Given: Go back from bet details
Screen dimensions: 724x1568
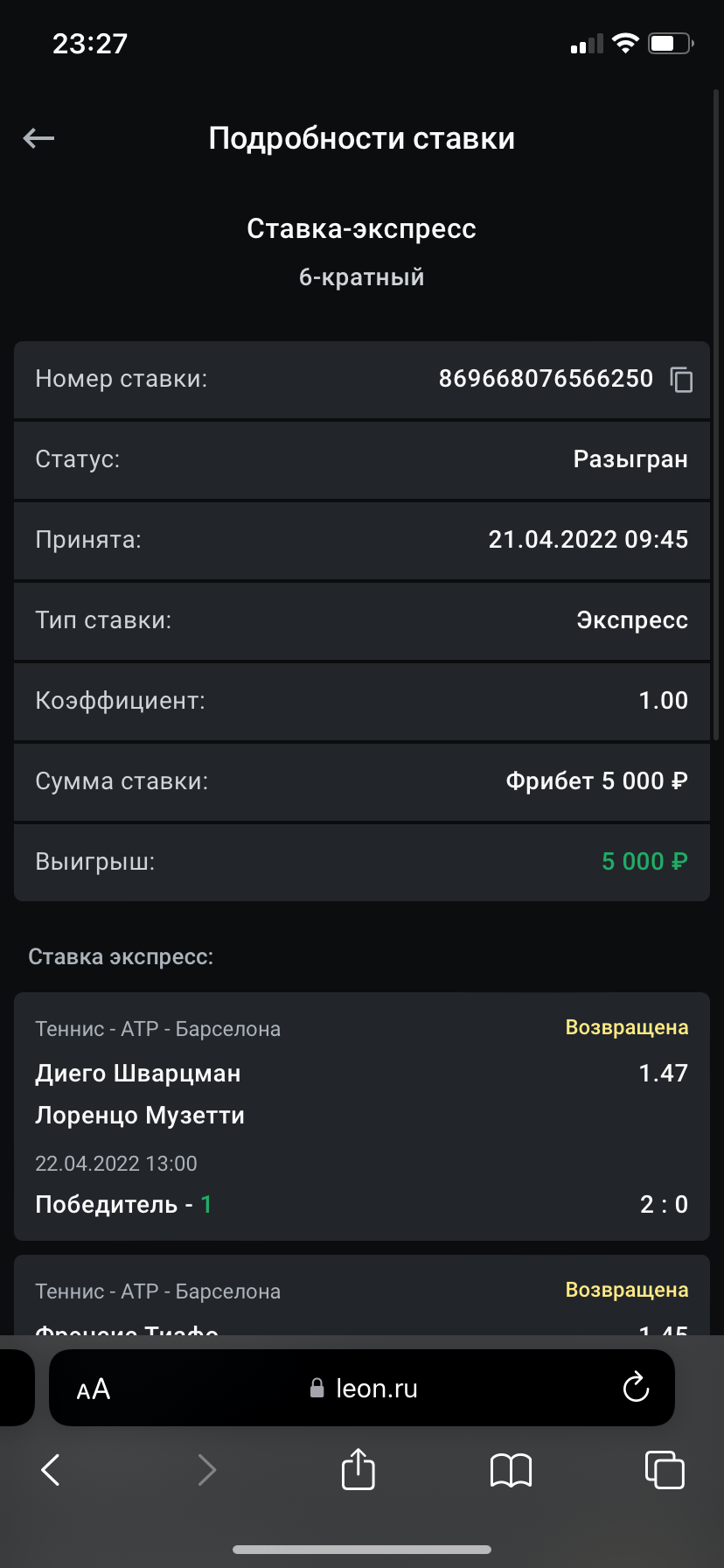Looking at the screenshot, I should coord(38,138).
